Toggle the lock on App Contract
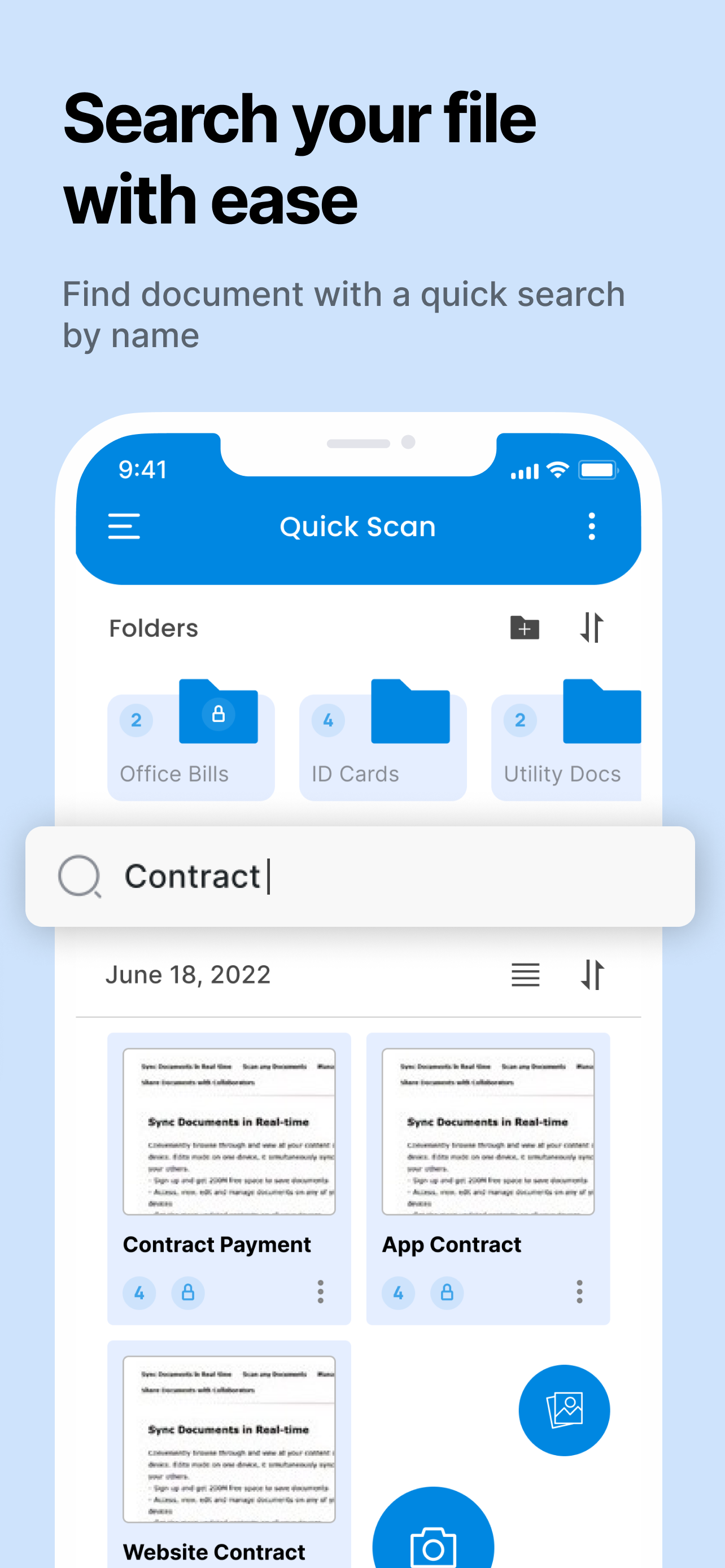725x1568 pixels. (447, 1293)
